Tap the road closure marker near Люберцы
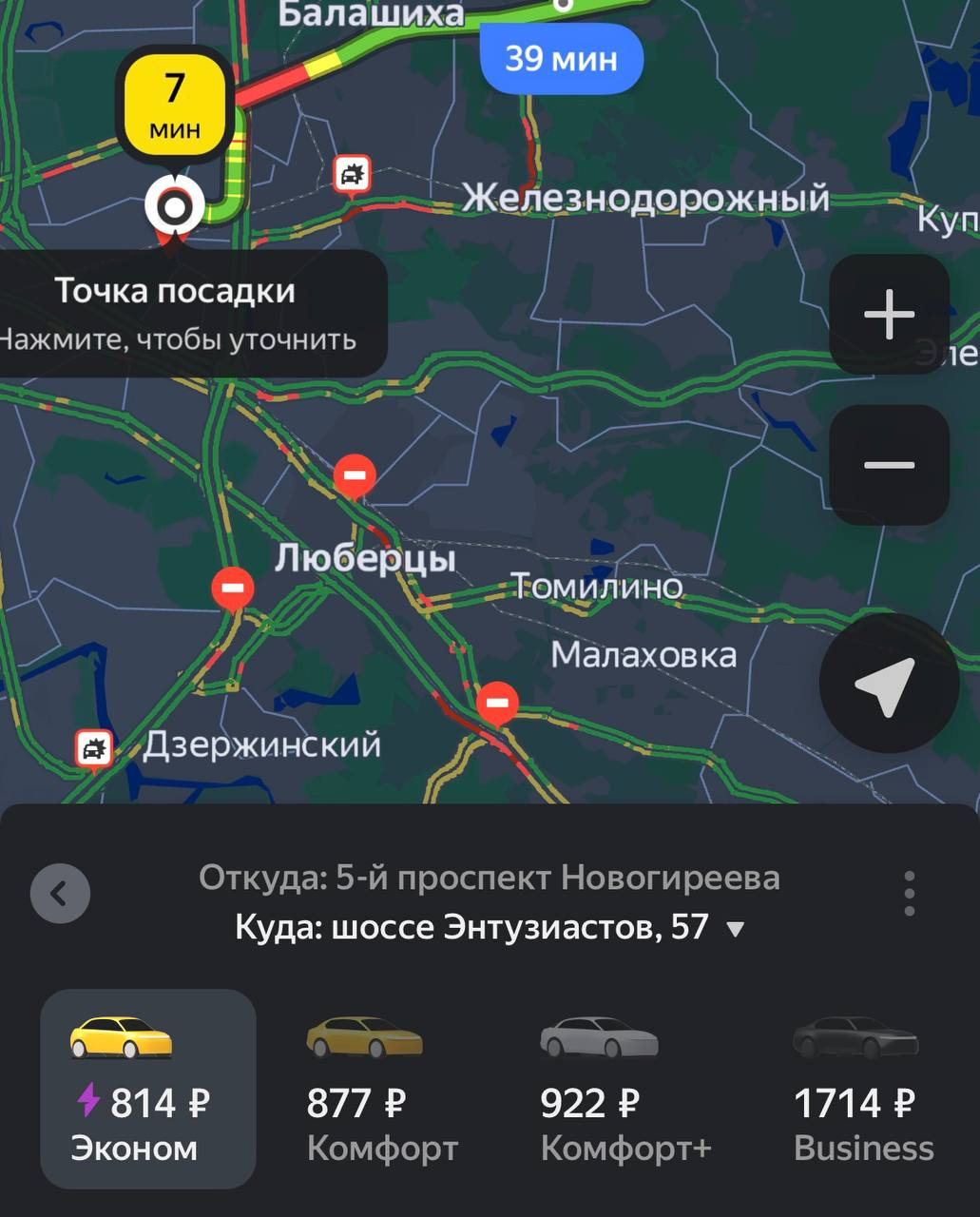Viewport: 980px width, 1217px height. [231, 589]
